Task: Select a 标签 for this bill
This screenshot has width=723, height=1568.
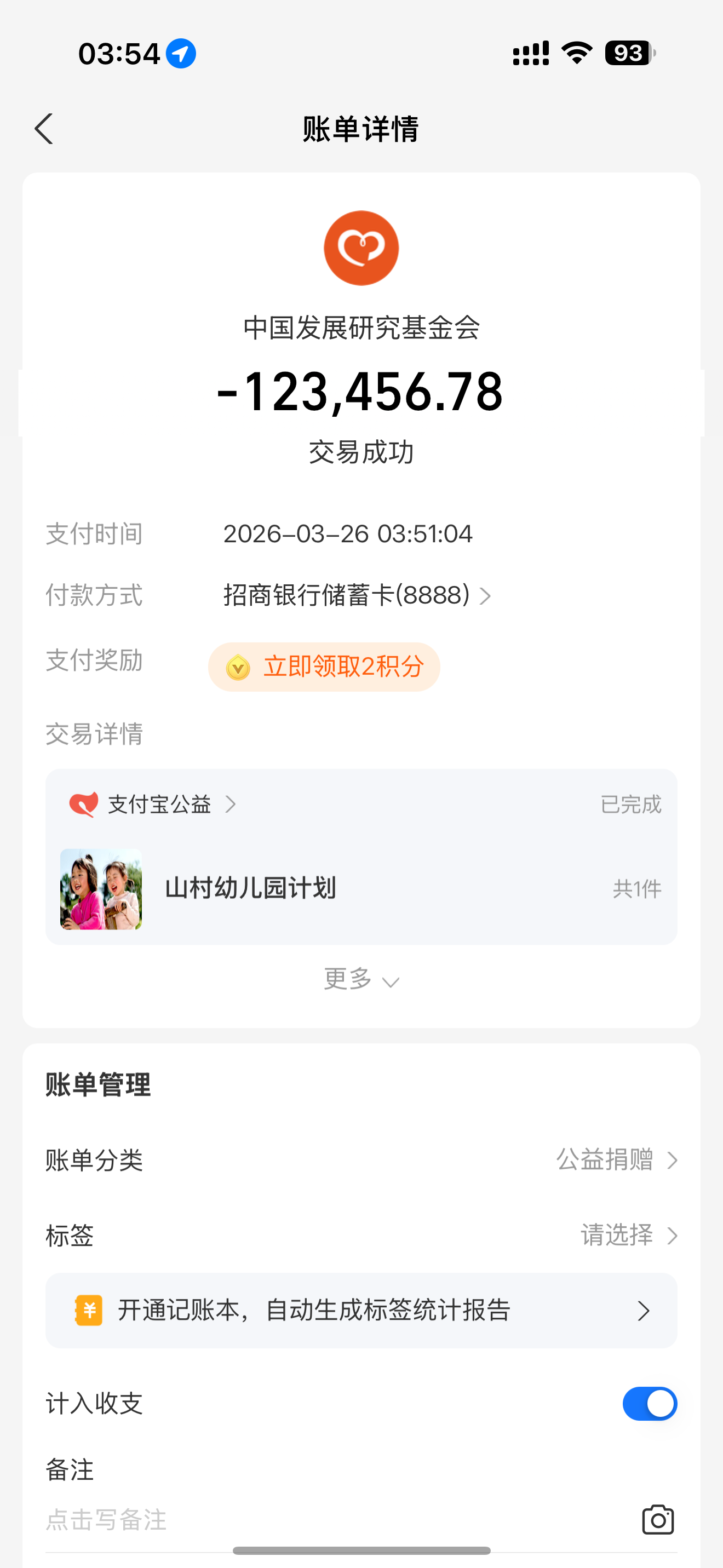Action: (x=628, y=1236)
